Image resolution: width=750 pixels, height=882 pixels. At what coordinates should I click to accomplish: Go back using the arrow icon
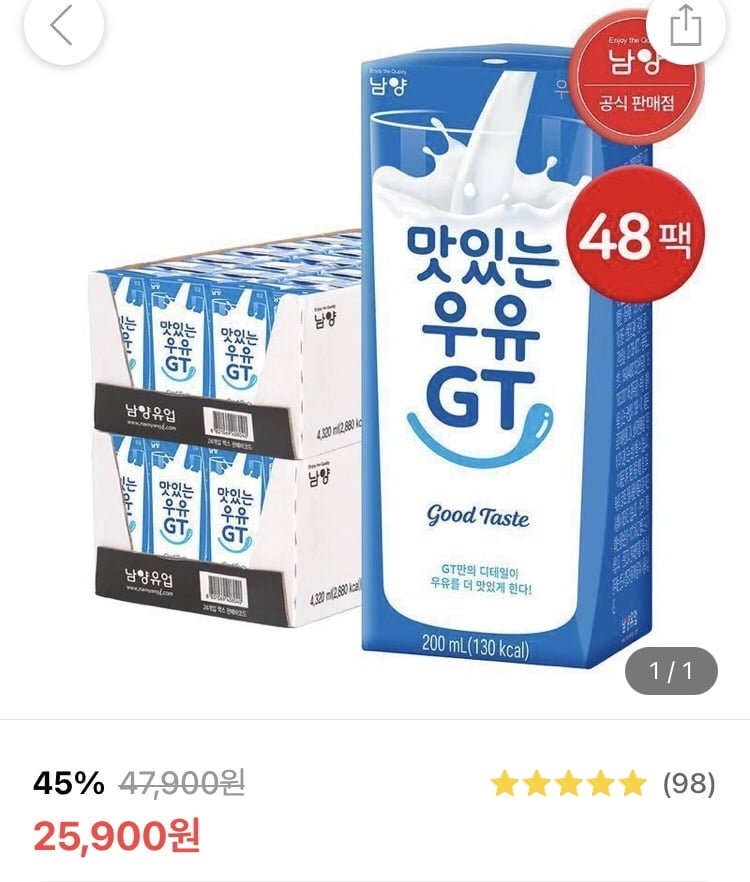[x=62, y=26]
